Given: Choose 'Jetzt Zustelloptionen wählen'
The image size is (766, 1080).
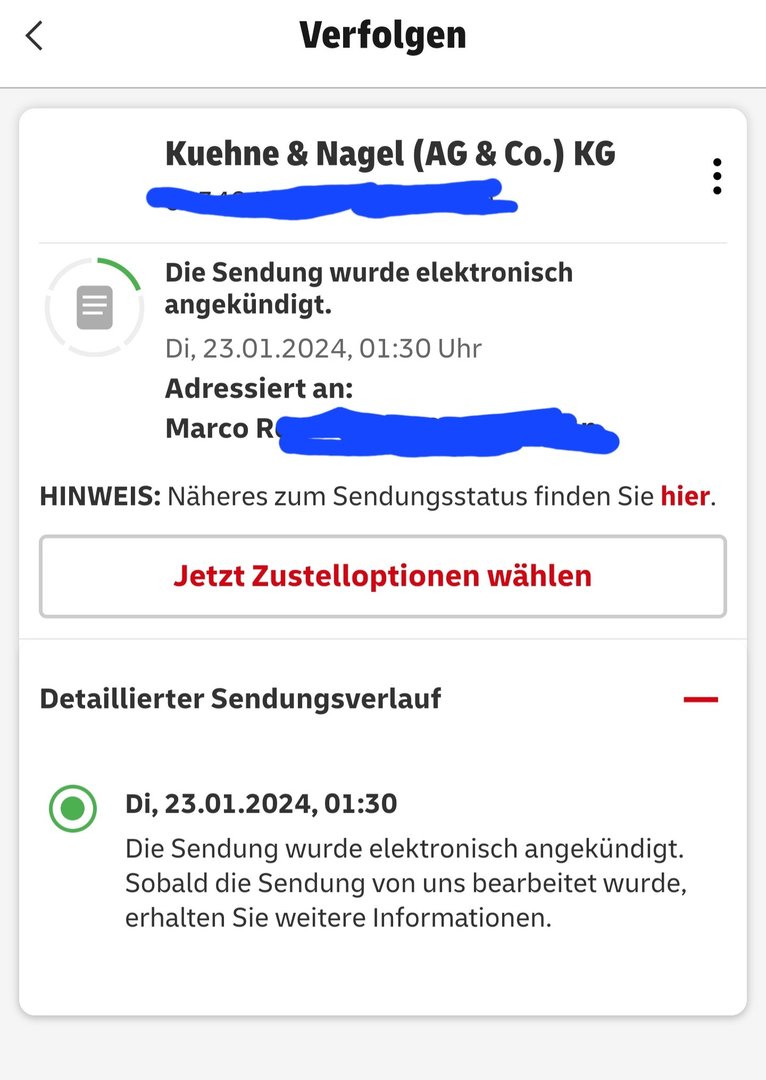Looking at the screenshot, I should [383, 576].
